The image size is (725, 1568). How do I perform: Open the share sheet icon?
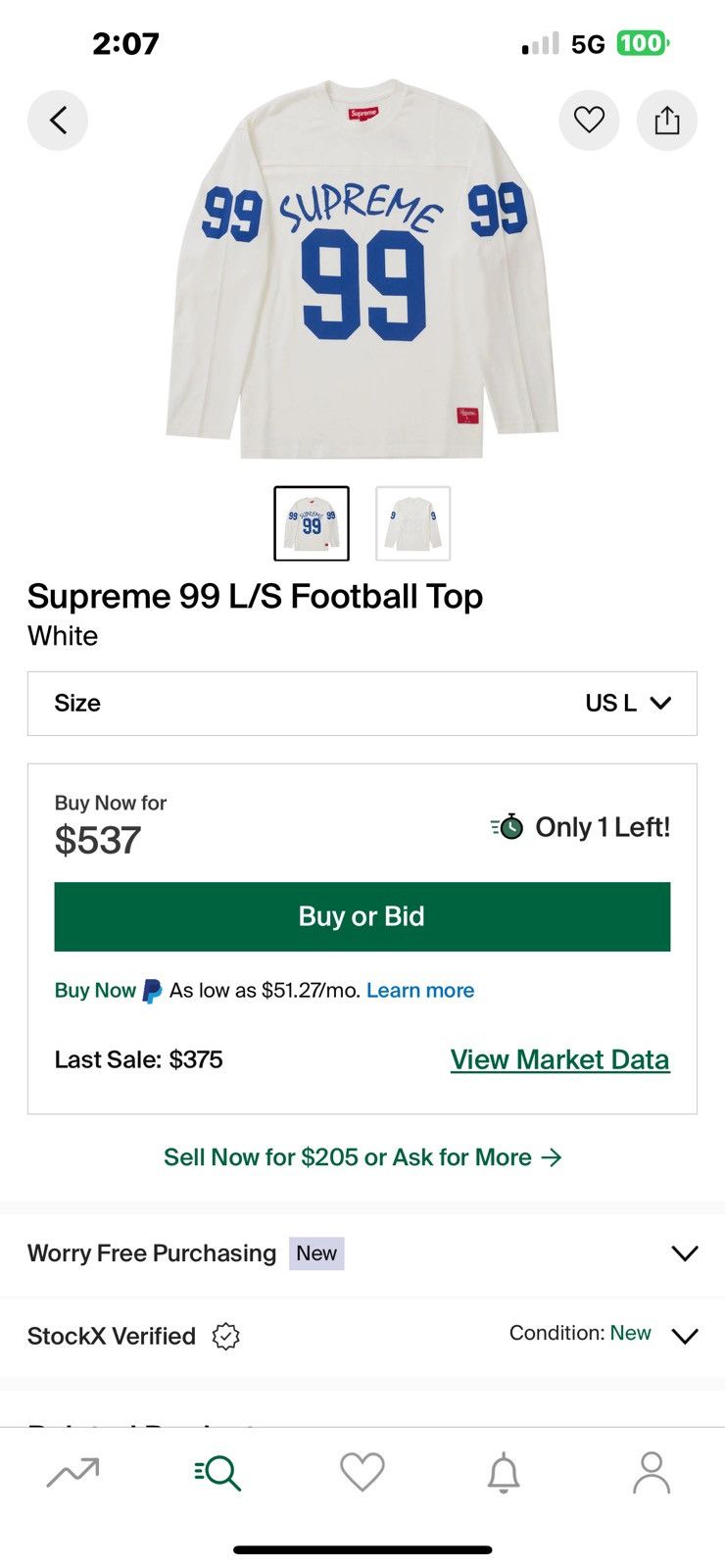pyautogui.click(x=667, y=120)
